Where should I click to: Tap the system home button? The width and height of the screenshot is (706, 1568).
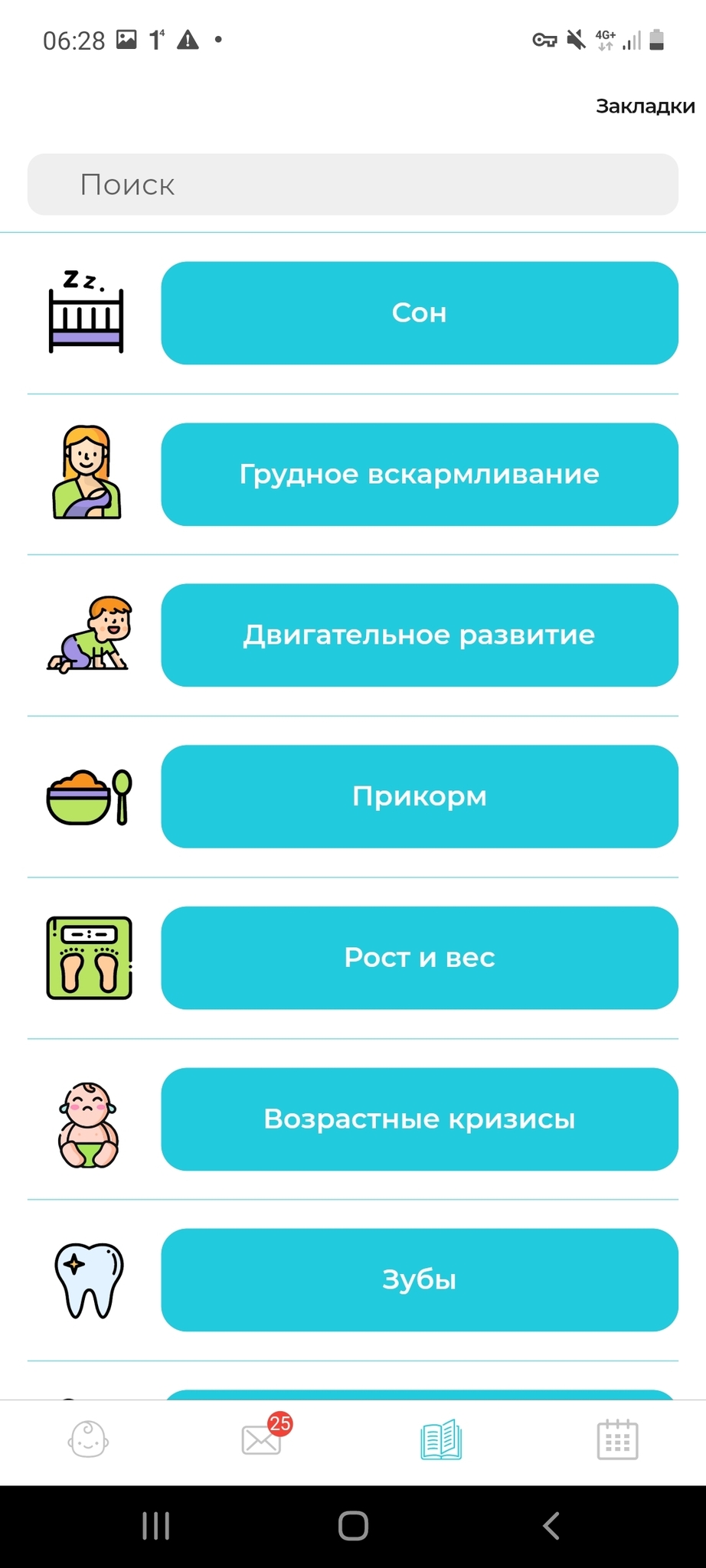click(x=353, y=1526)
